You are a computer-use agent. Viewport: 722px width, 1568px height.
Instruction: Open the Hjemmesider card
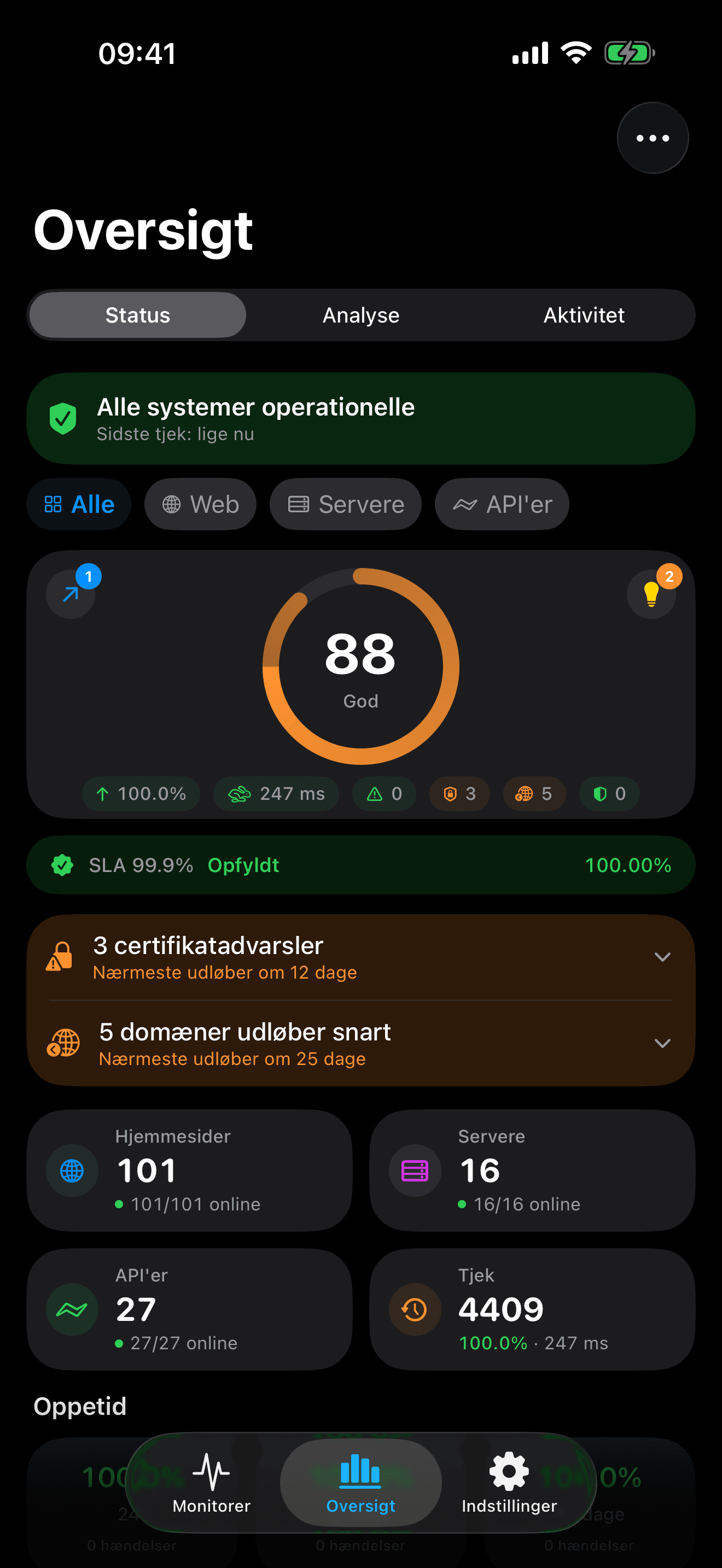[189, 1170]
